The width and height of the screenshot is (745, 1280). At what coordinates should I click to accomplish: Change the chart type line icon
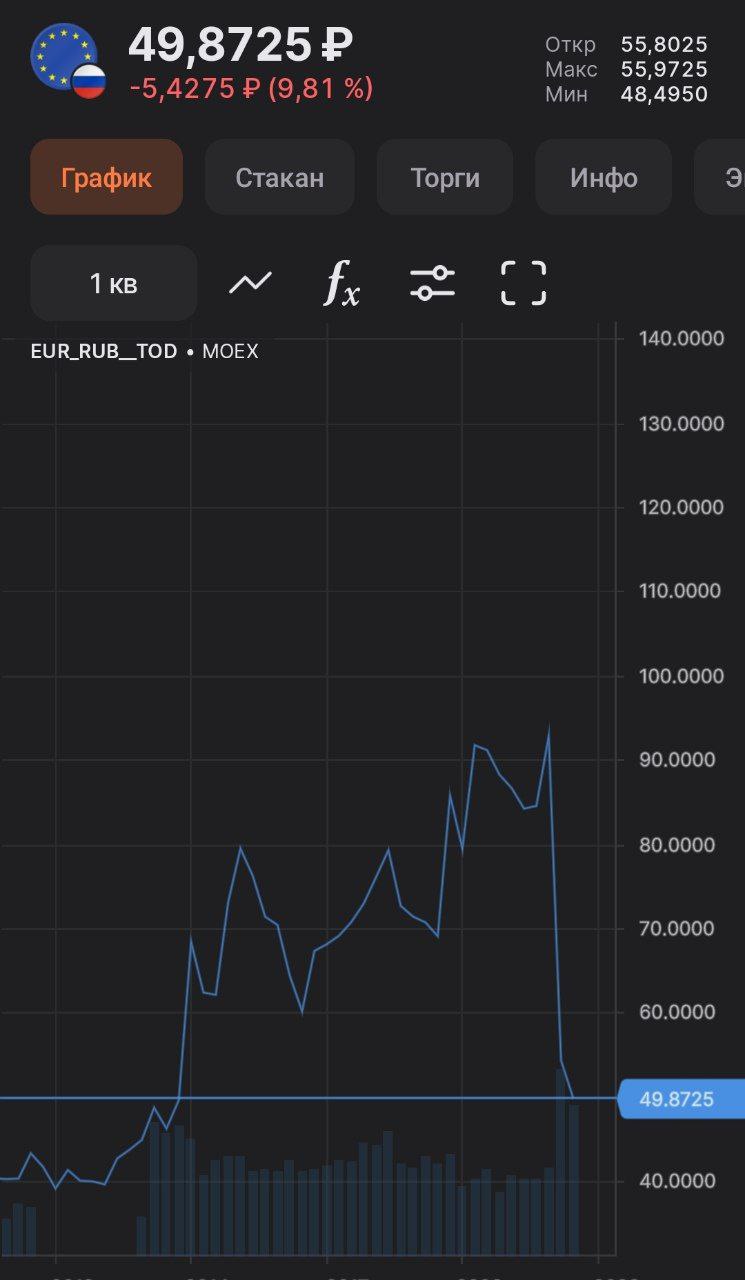[250, 283]
